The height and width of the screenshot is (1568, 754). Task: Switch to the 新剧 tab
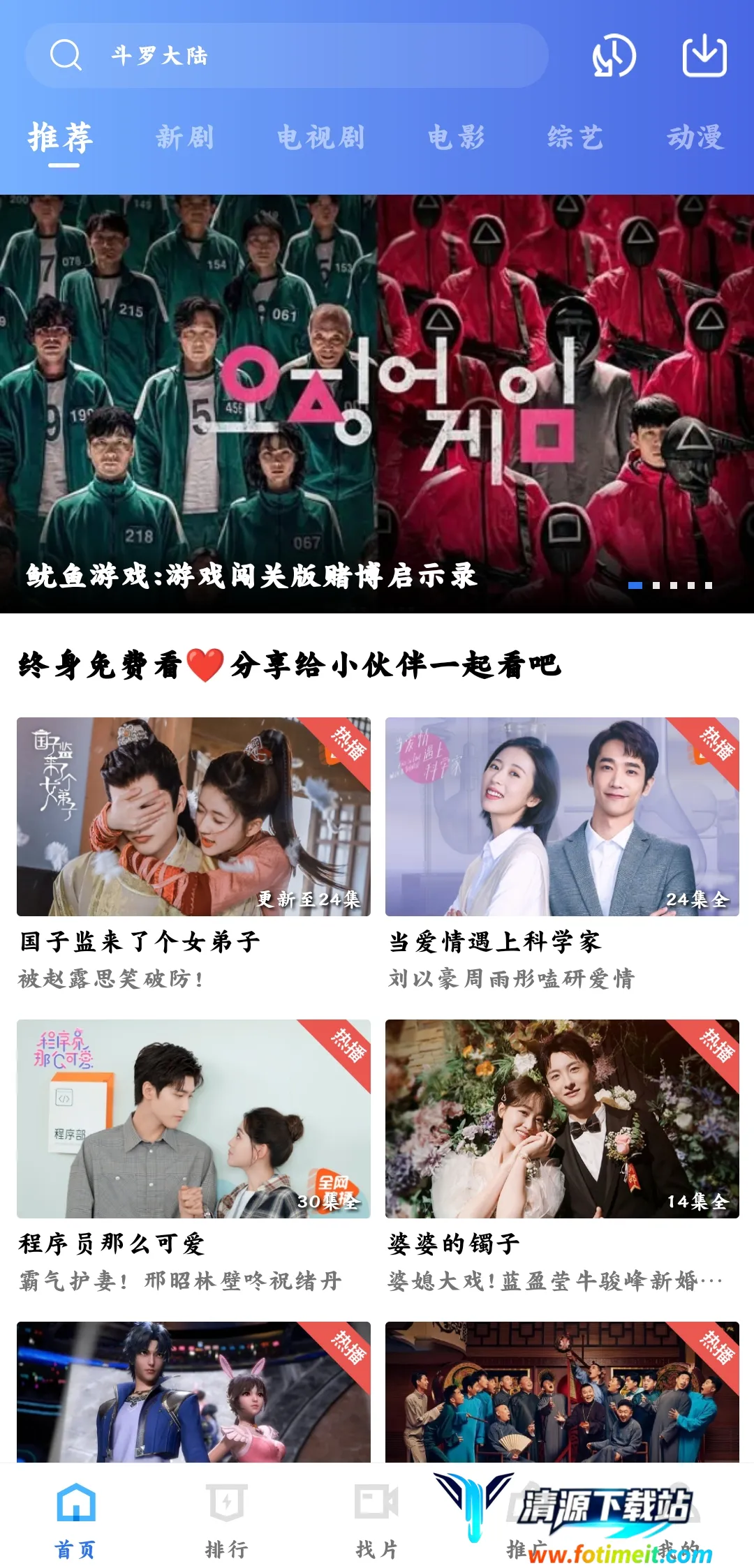pos(185,137)
